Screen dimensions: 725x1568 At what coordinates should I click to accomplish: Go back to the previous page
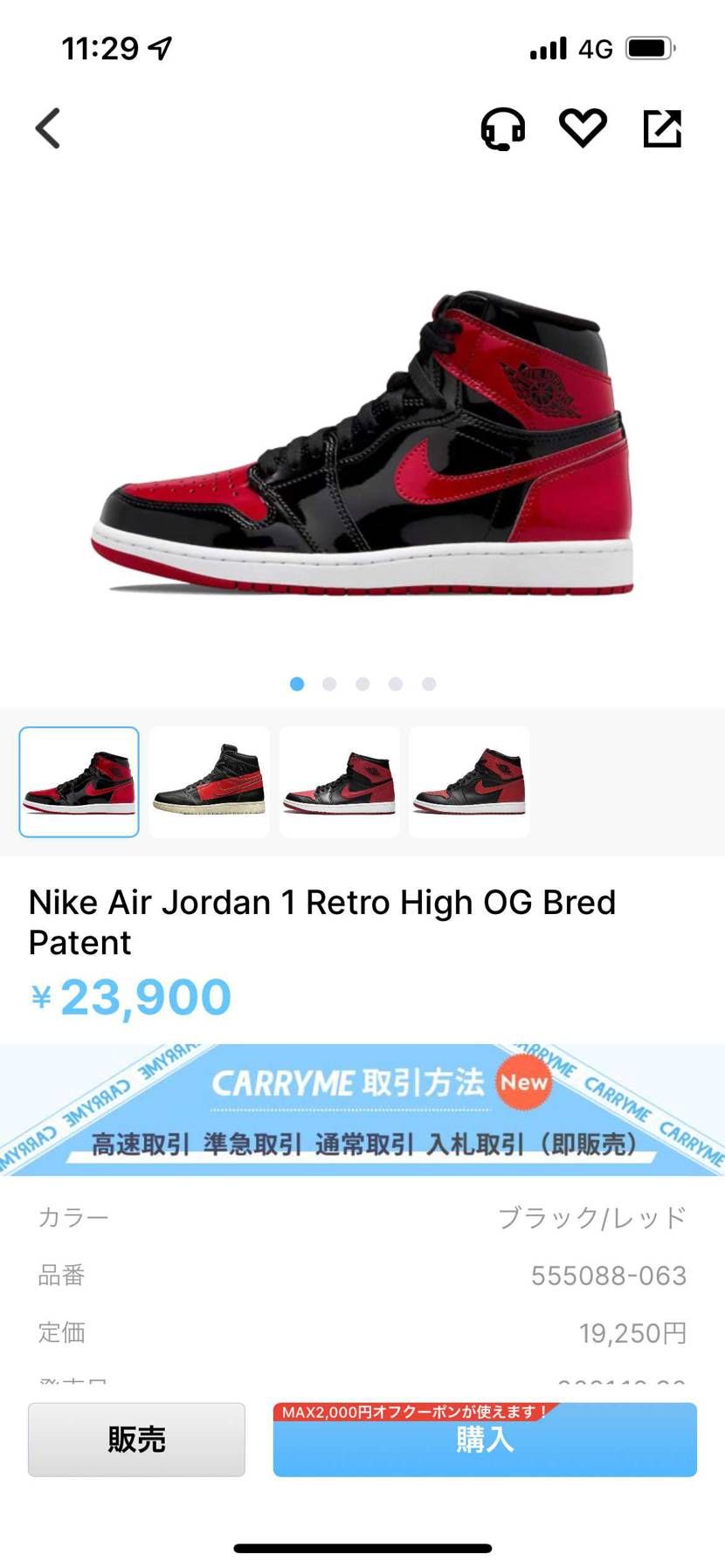[x=48, y=128]
